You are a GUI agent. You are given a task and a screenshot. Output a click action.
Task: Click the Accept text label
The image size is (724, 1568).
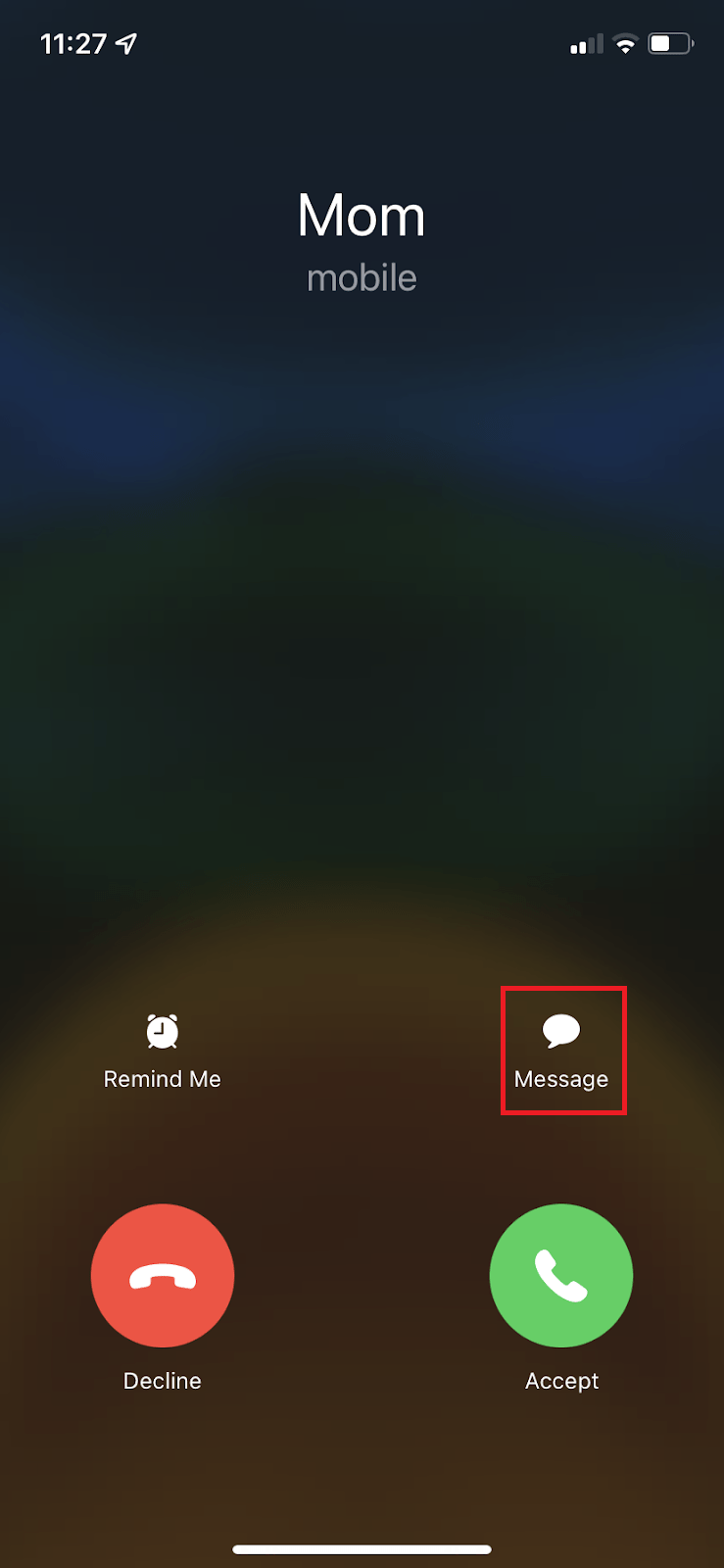[x=561, y=1381]
